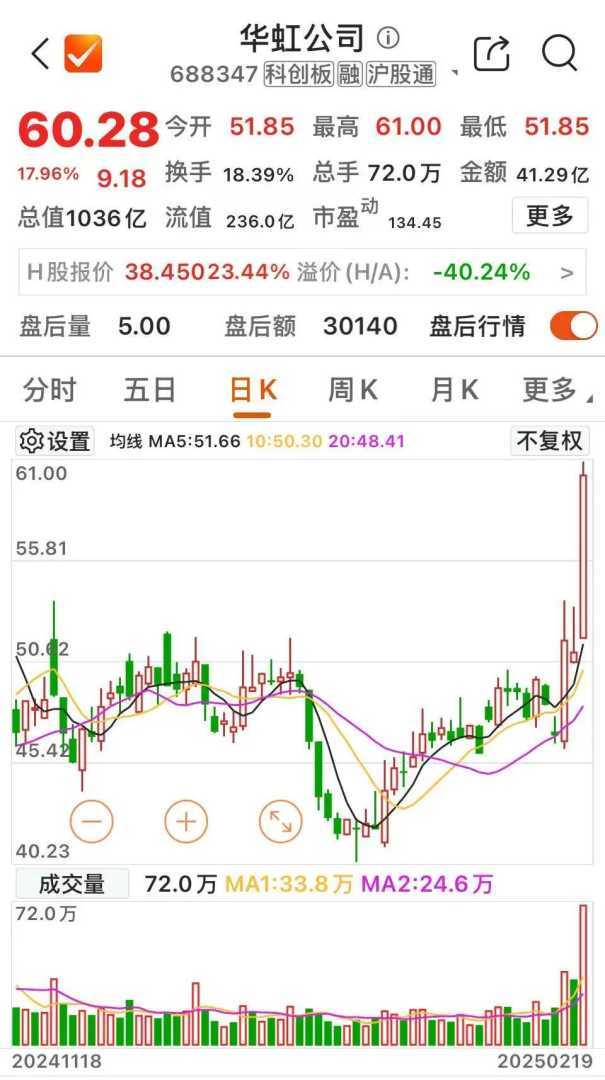Expand the 更多 chart period dropdown

click(553, 390)
